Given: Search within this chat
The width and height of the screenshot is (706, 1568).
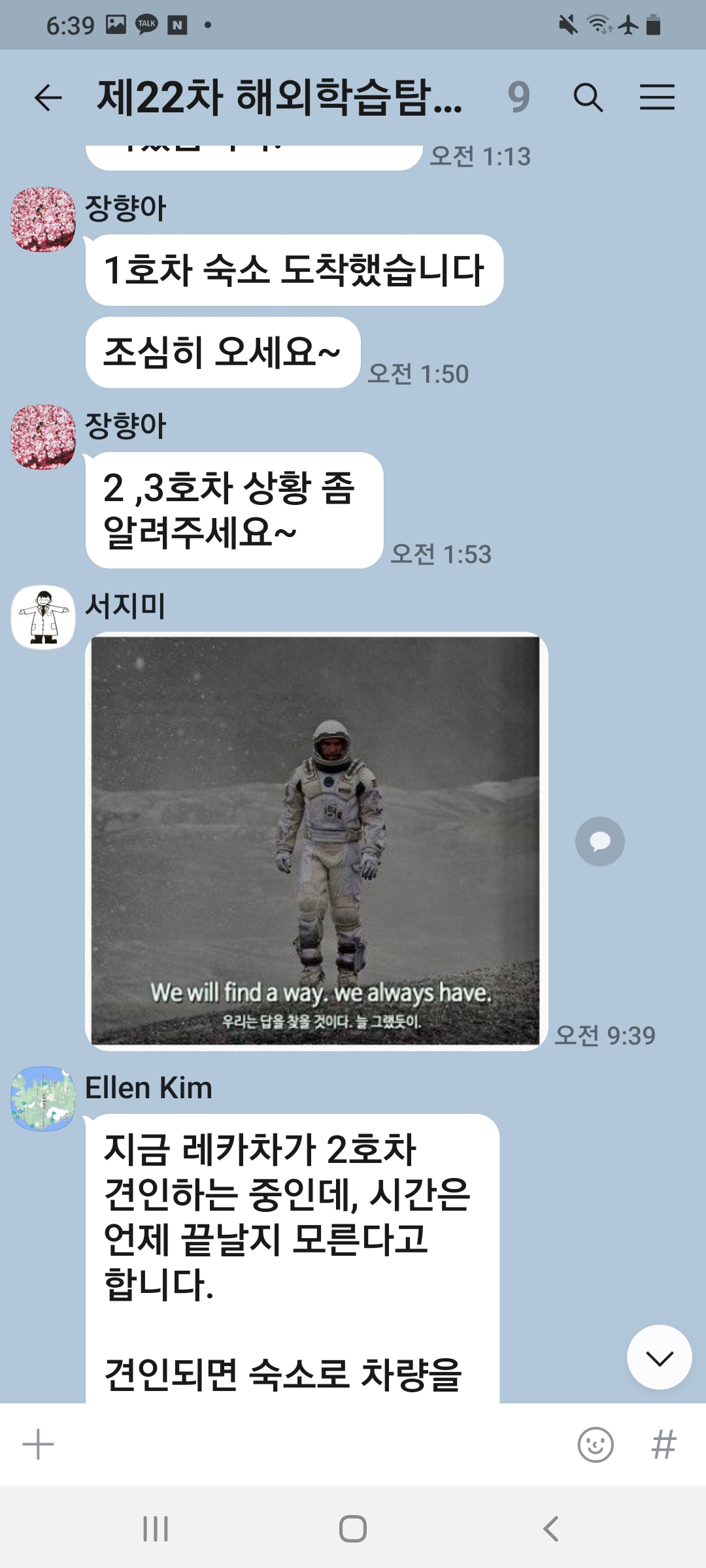Looking at the screenshot, I should [588, 98].
